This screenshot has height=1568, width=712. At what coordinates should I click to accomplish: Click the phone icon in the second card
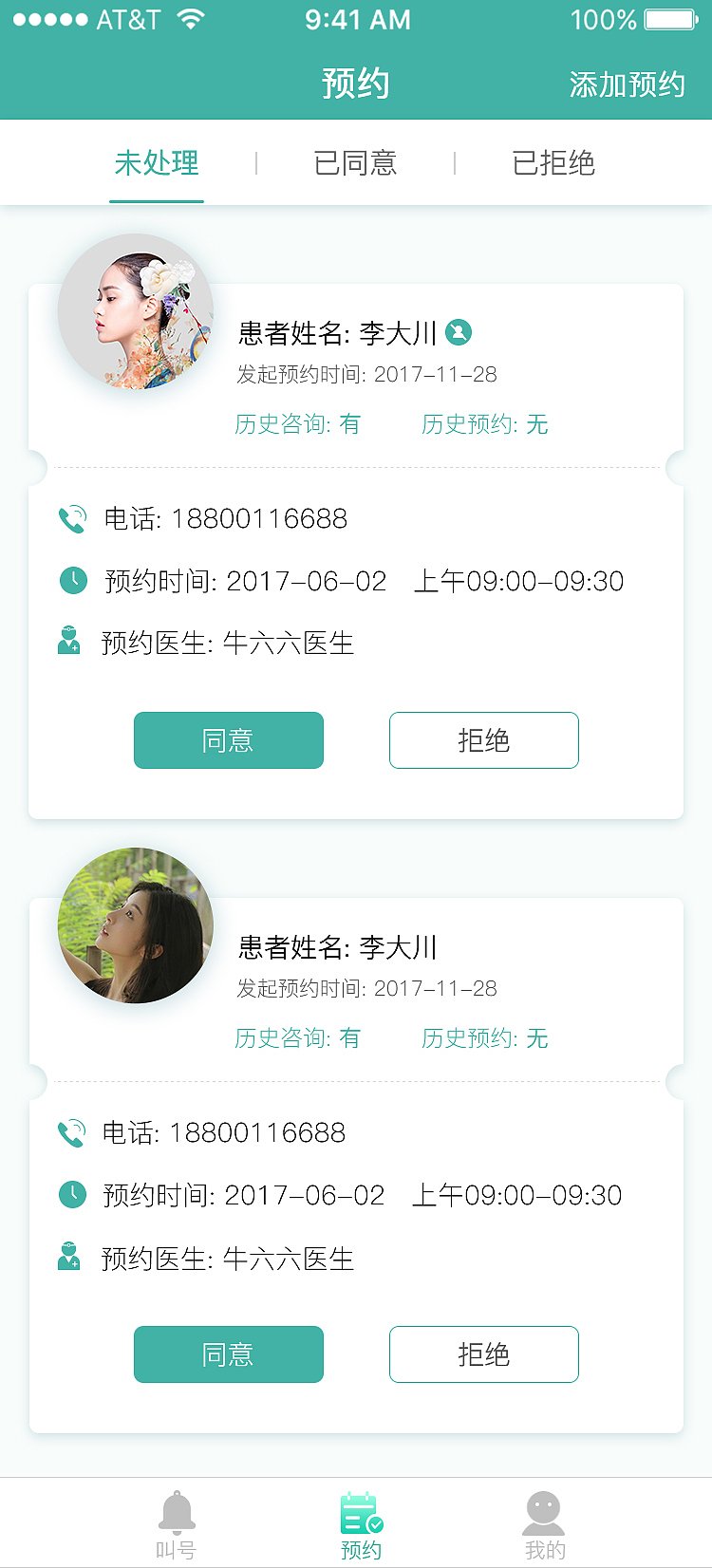tap(73, 1133)
